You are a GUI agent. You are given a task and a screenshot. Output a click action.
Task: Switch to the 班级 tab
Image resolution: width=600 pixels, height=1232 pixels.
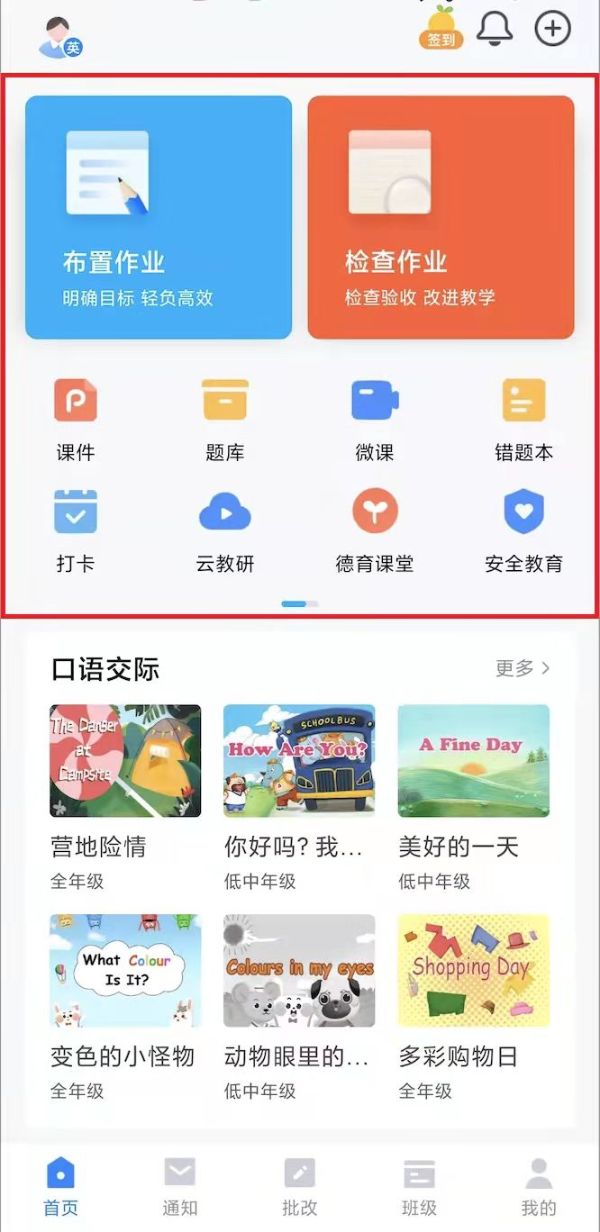pos(419,1186)
